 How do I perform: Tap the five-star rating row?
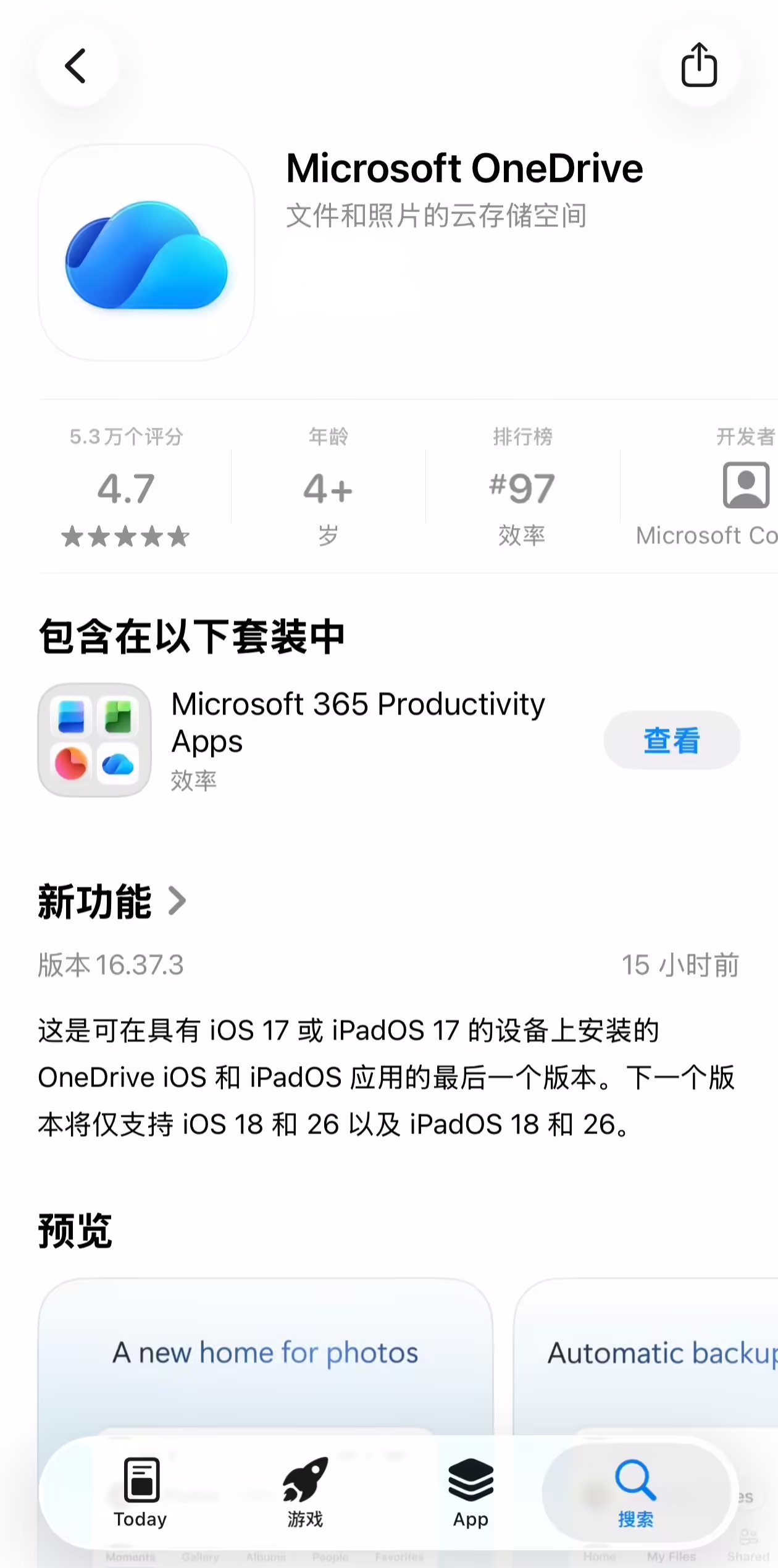(x=126, y=536)
